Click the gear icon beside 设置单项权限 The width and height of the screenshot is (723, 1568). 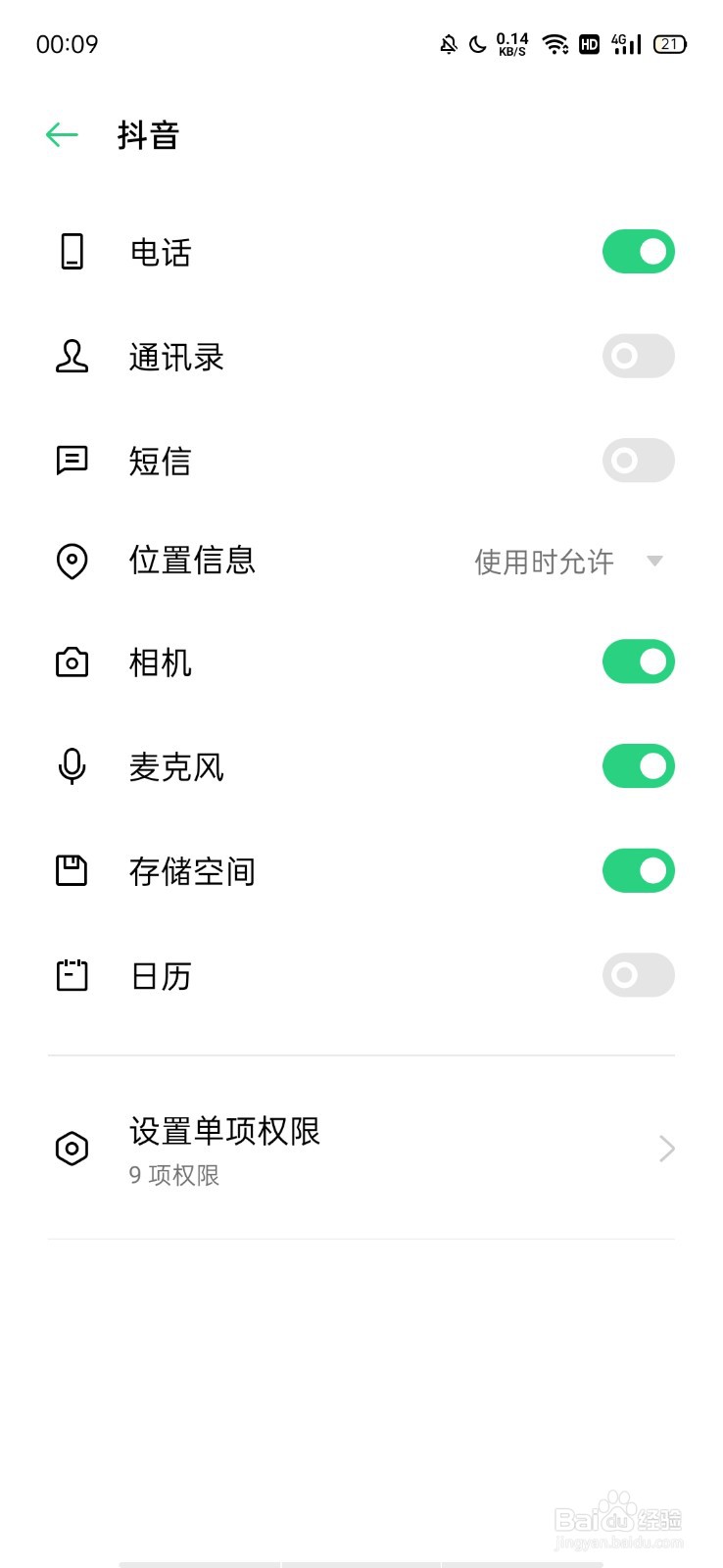(71, 1148)
